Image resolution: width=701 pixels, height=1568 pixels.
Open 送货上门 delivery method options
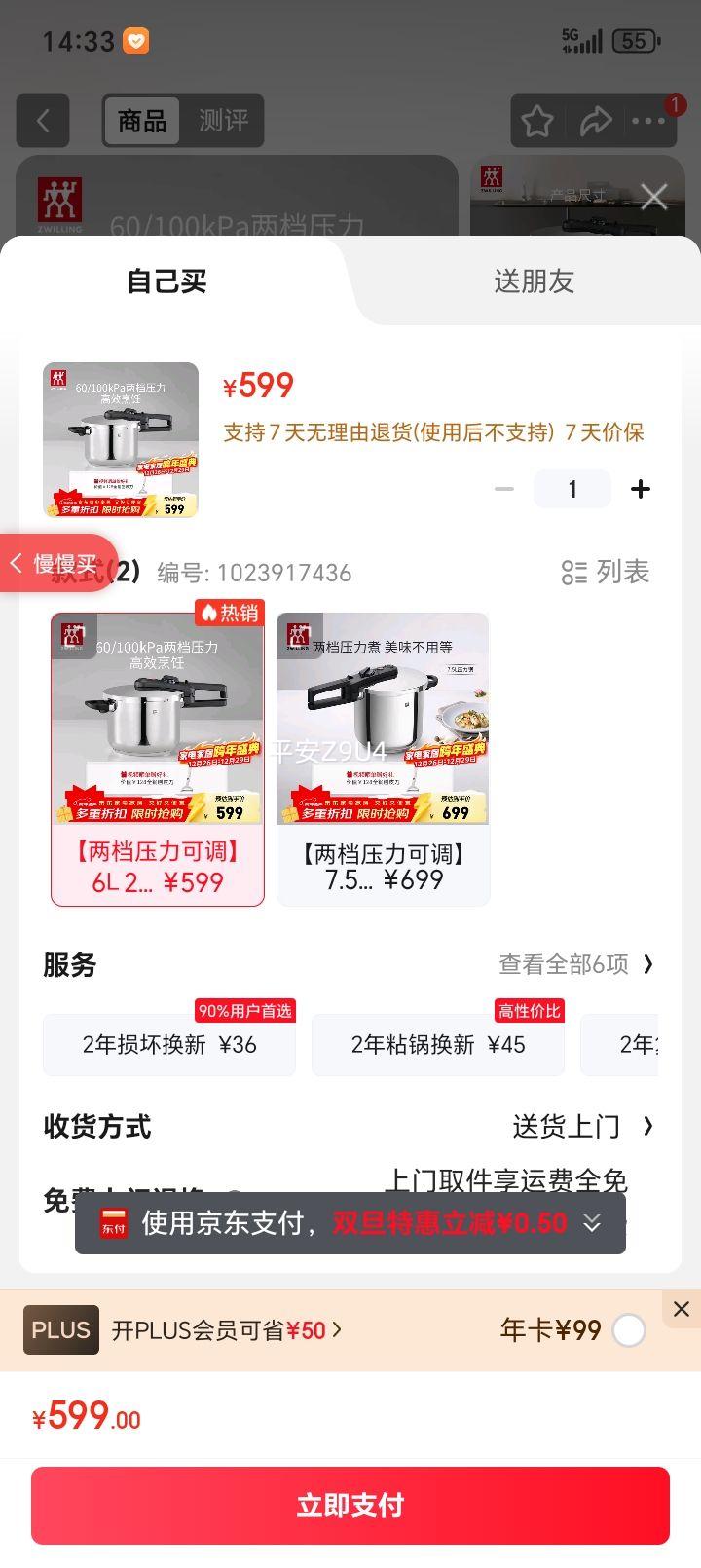(x=582, y=1127)
